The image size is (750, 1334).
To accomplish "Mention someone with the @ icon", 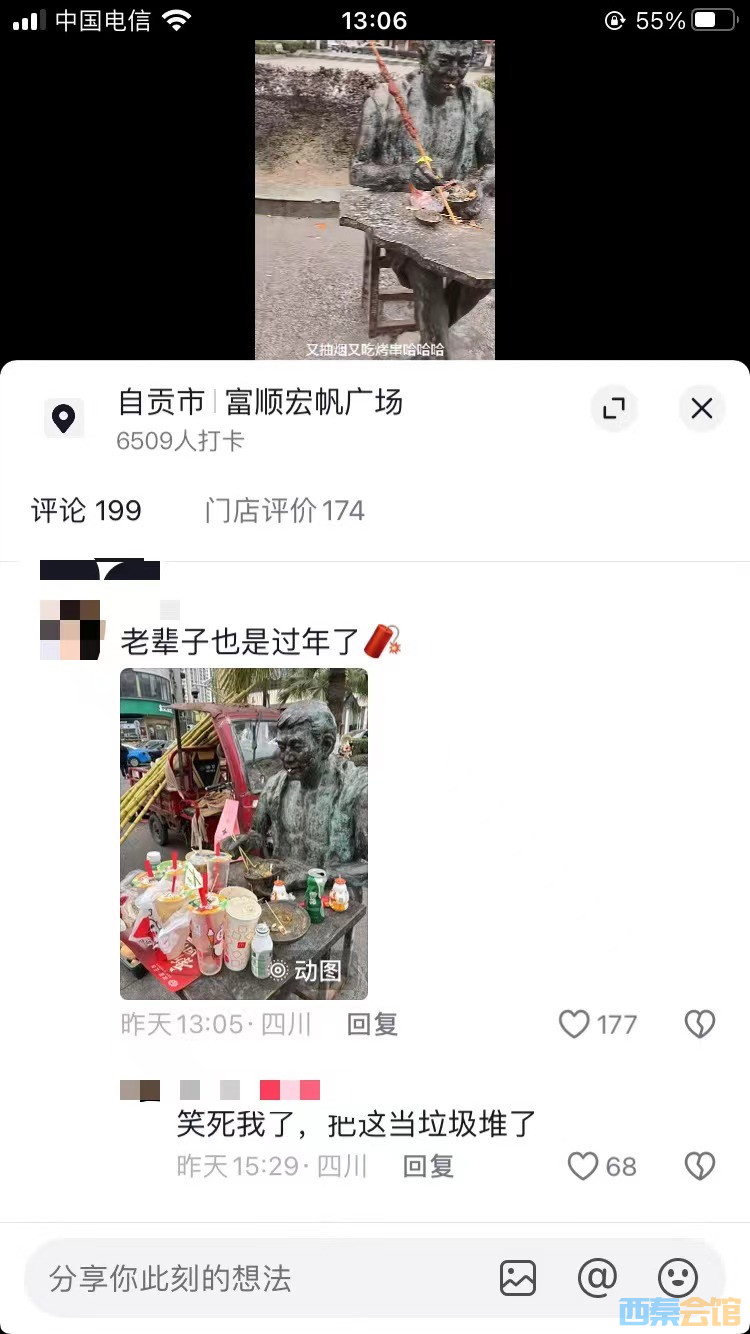I will pyautogui.click(x=597, y=1278).
